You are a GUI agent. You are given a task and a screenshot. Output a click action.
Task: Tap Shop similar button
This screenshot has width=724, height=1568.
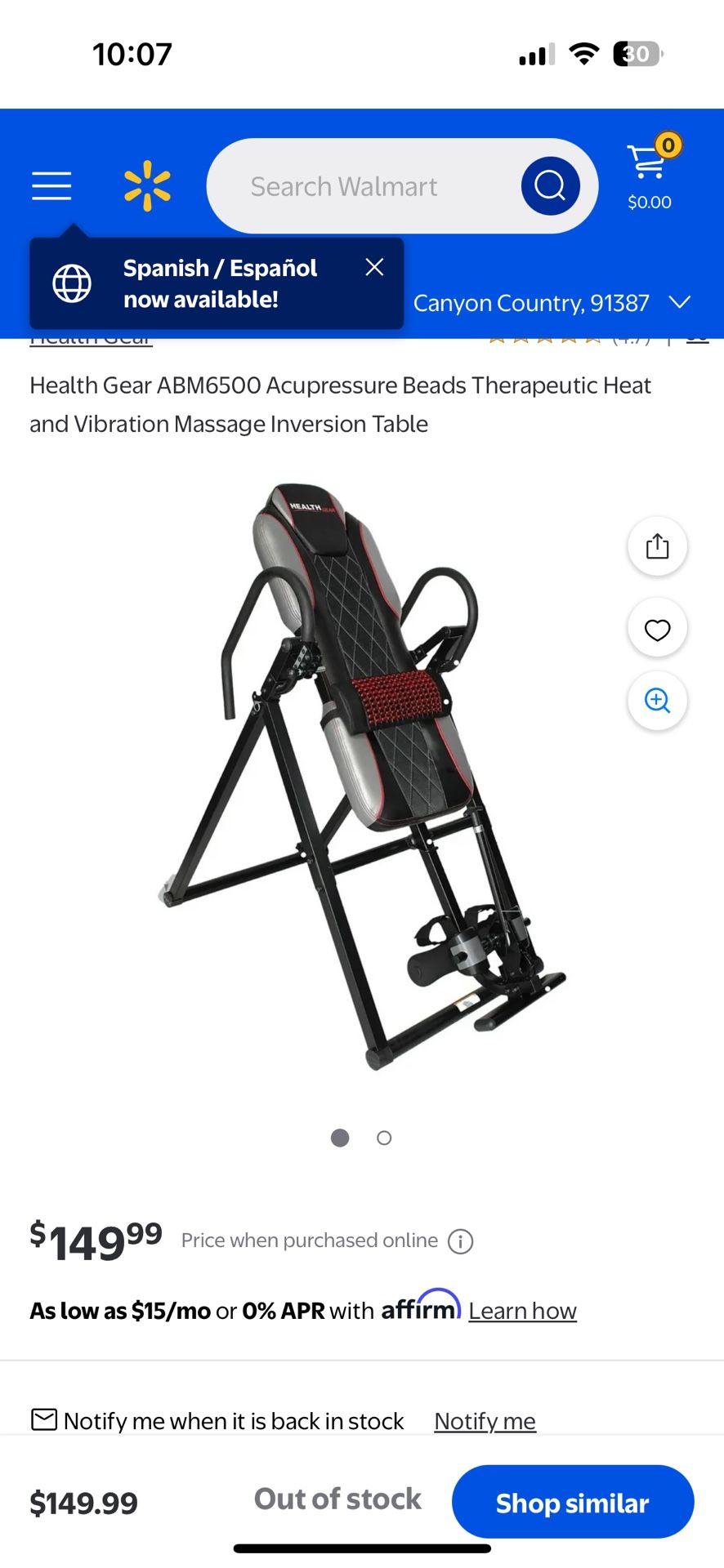click(x=572, y=1502)
